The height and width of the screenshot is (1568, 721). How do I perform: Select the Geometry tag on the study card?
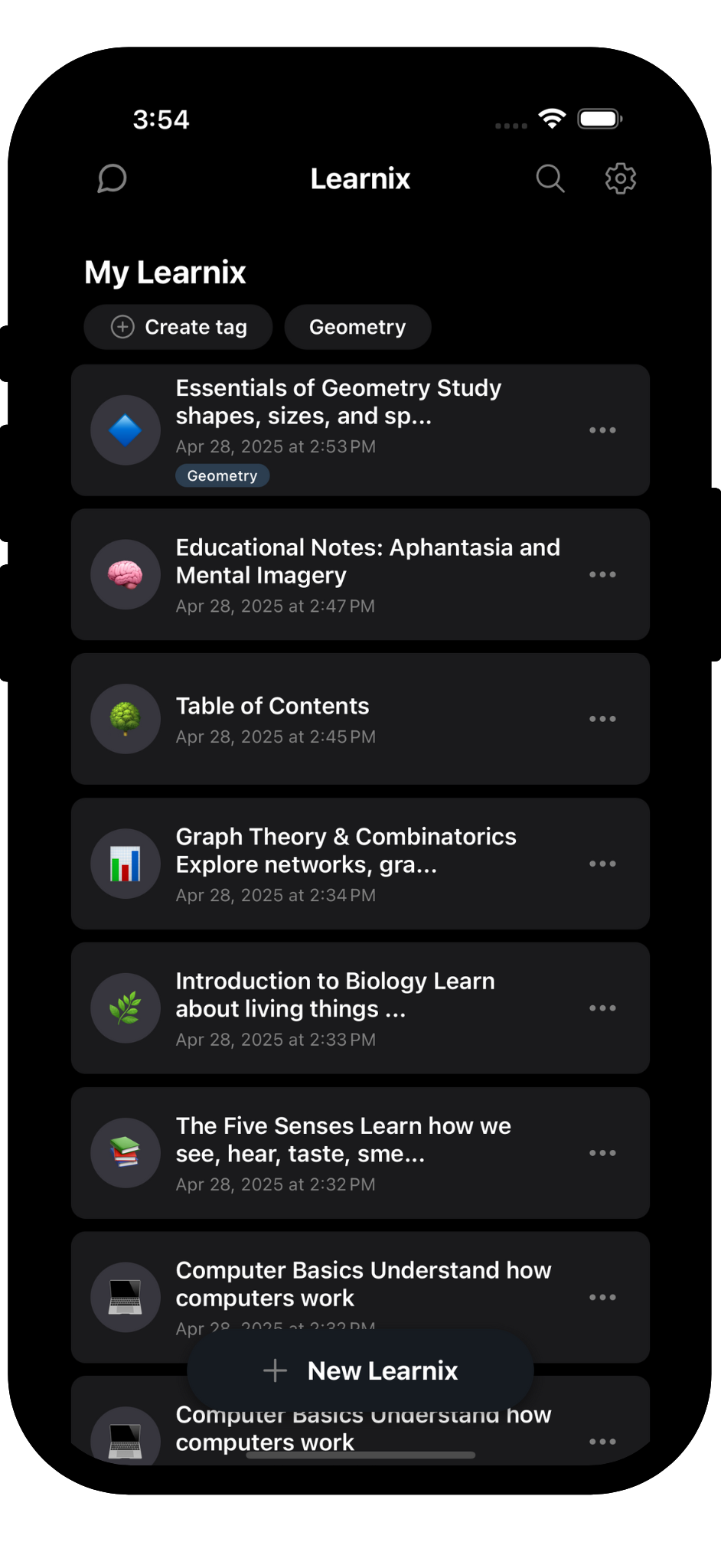[x=222, y=475]
